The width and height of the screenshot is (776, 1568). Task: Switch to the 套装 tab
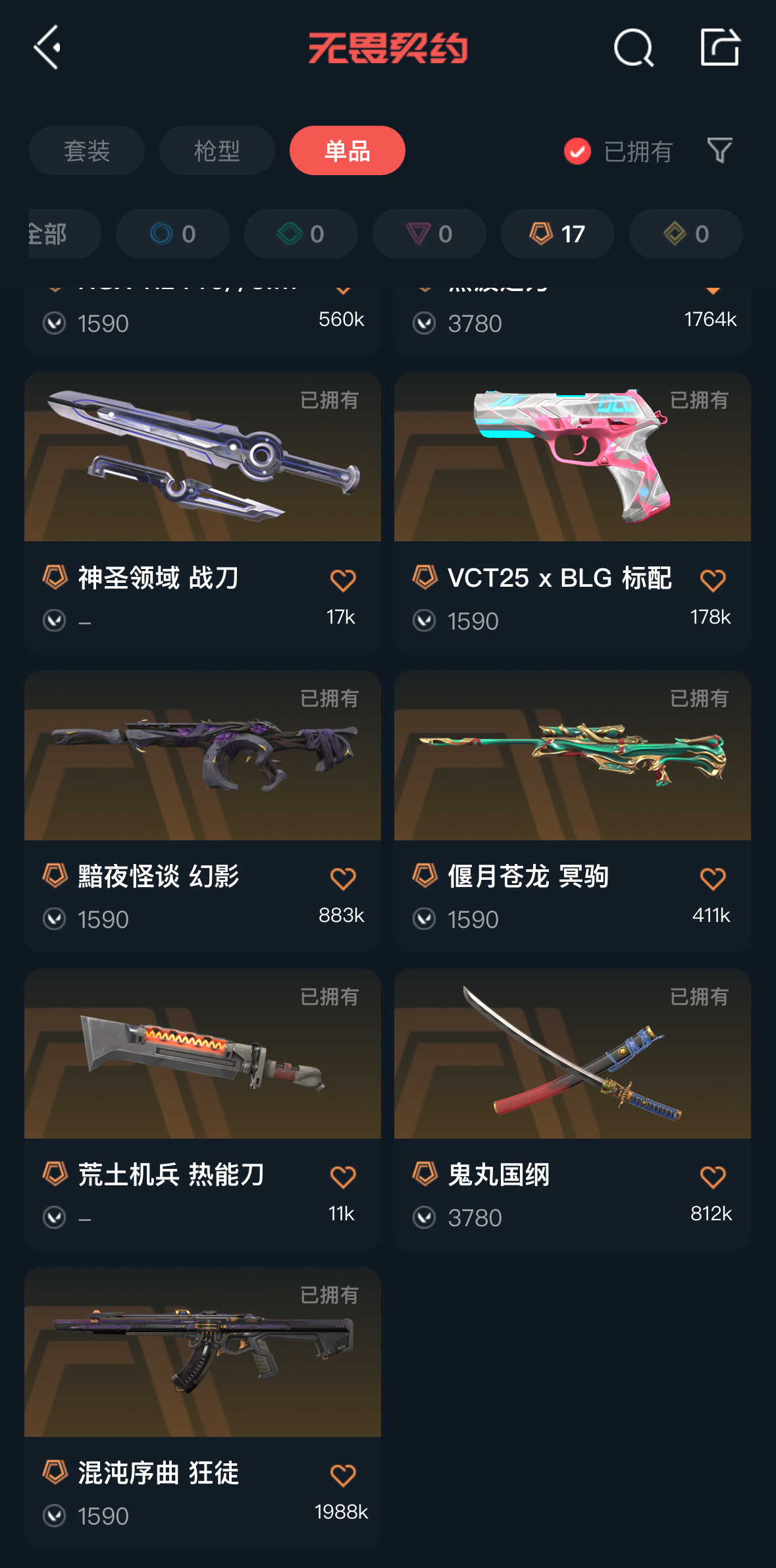tap(86, 151)
